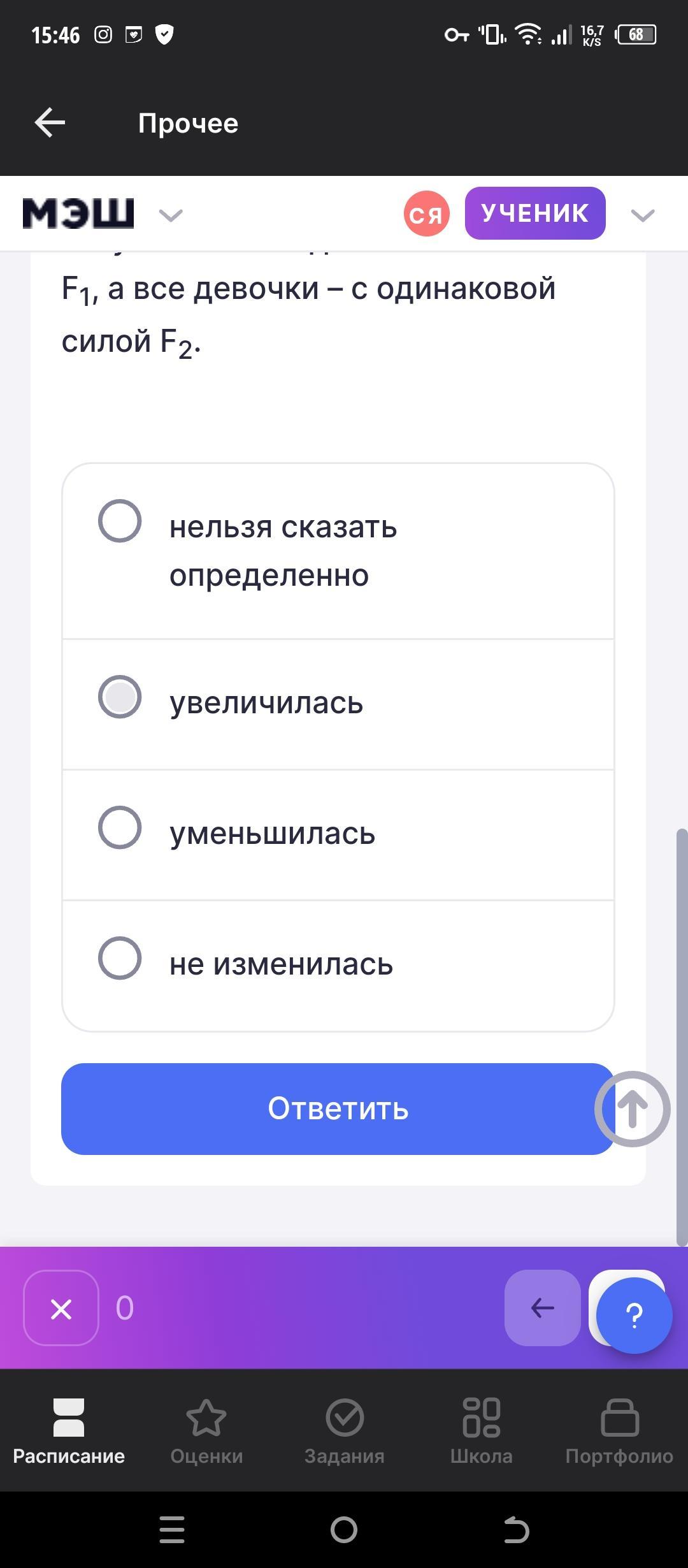688x1568 pixels.
Task: Submit the answer with Ответить
Action: (338, 1108)
